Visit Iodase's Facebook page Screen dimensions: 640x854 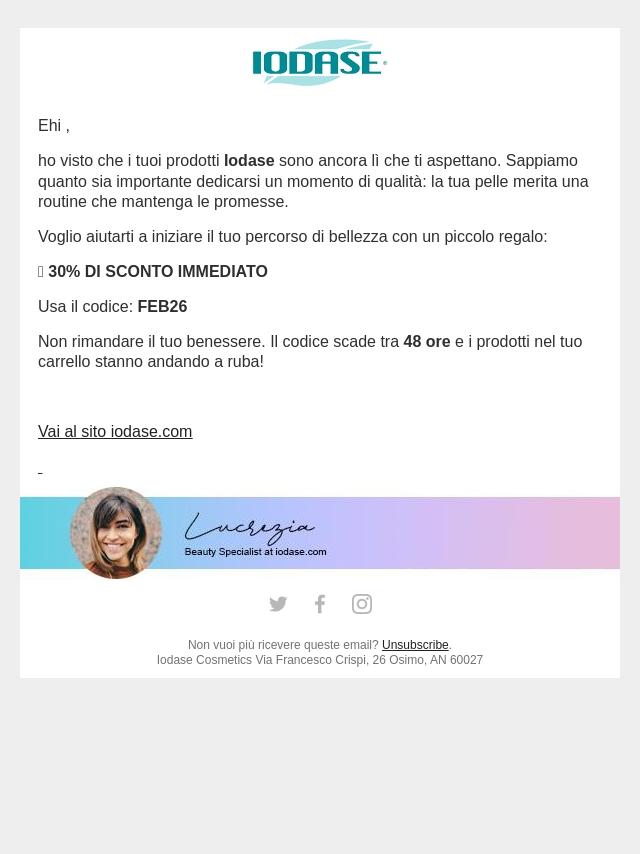click(x=320, y=604)
